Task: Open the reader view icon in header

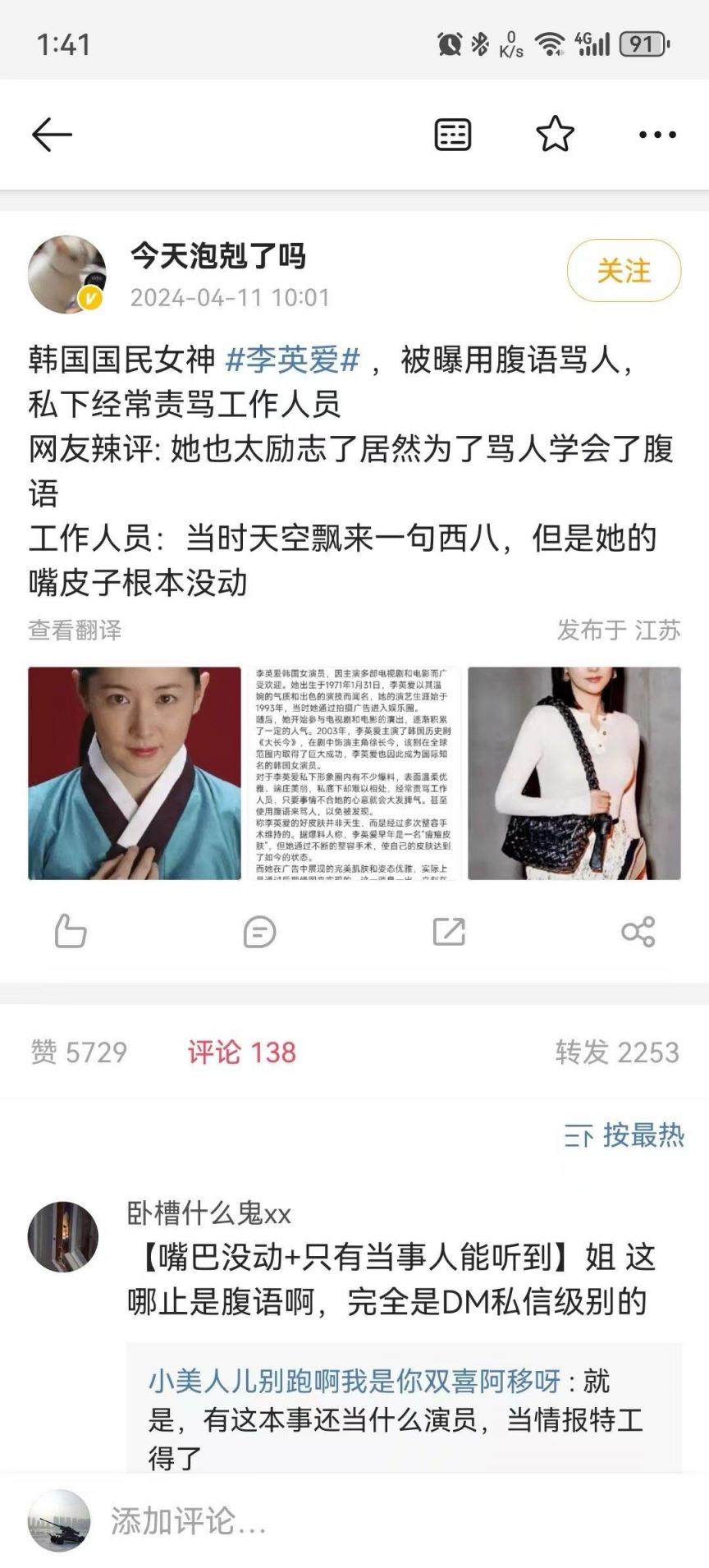Action: 452,135
